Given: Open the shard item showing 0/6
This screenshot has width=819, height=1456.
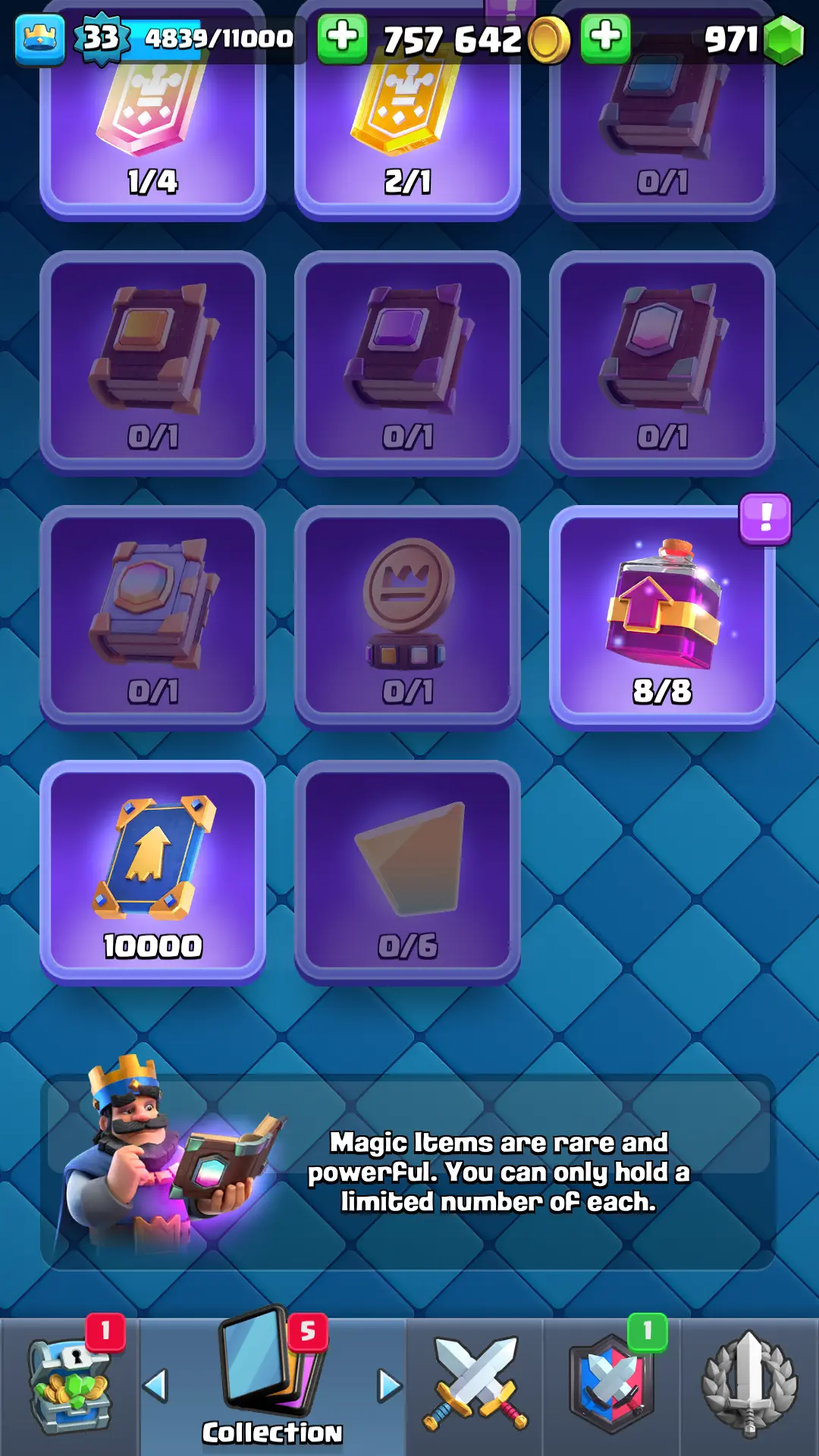Looking at the screenshot, I should [407, 872].
